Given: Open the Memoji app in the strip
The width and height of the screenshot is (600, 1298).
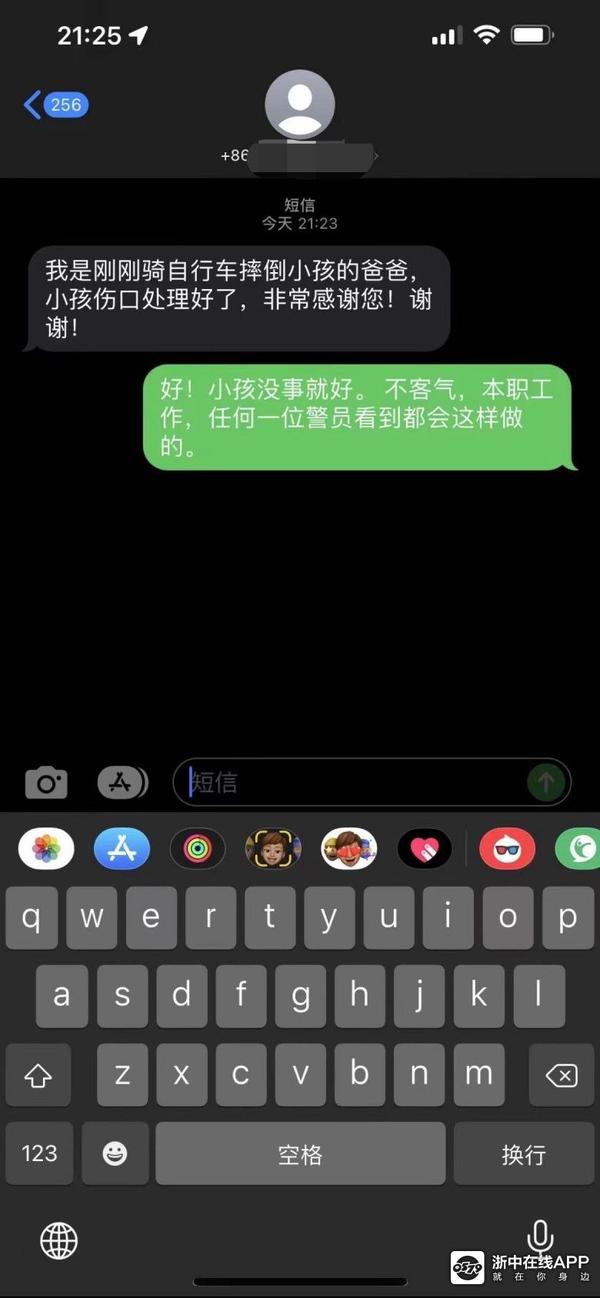Looking at the screenshot, I should (273, 849).
